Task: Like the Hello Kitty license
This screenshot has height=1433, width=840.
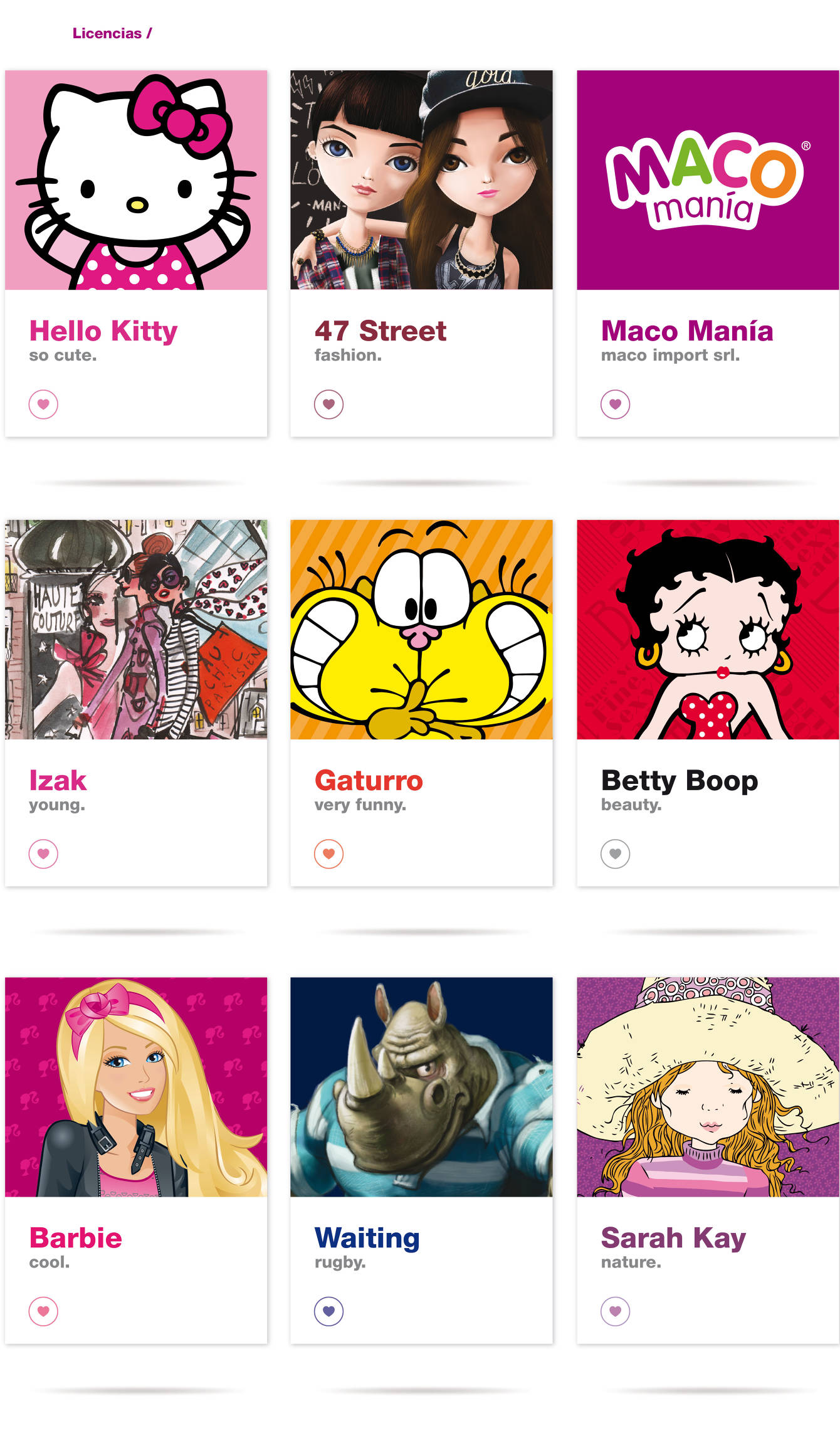Action: click(43, 404)
